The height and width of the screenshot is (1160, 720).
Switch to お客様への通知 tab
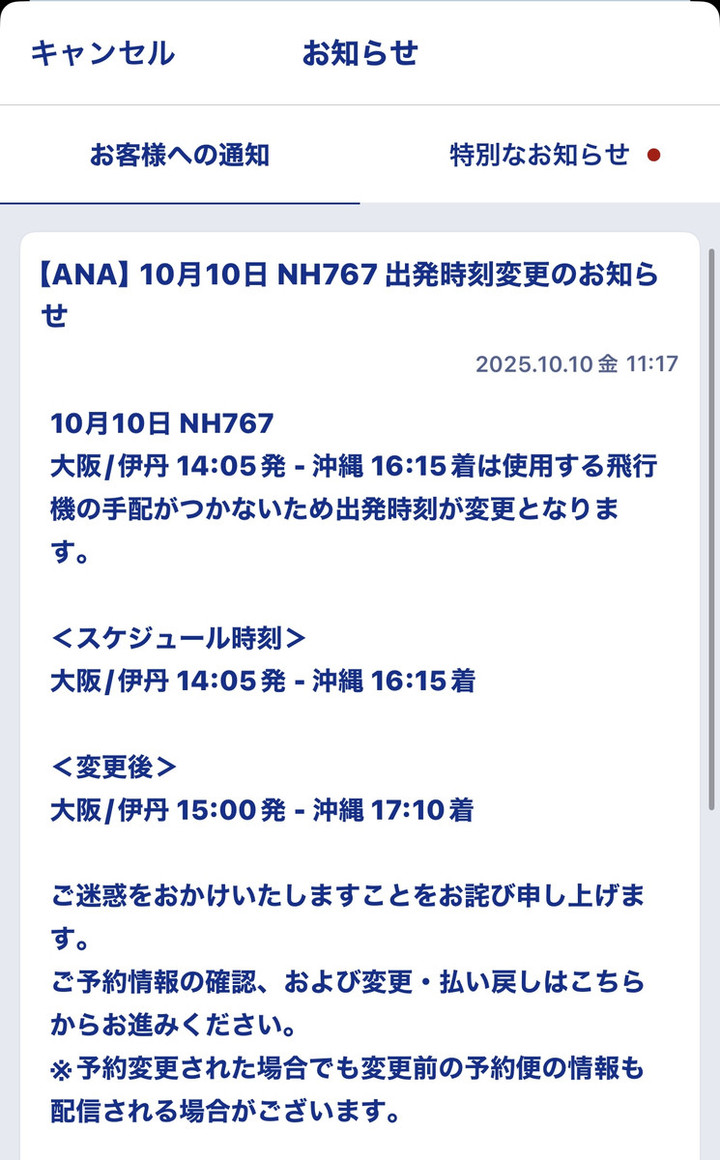[180, 155]
